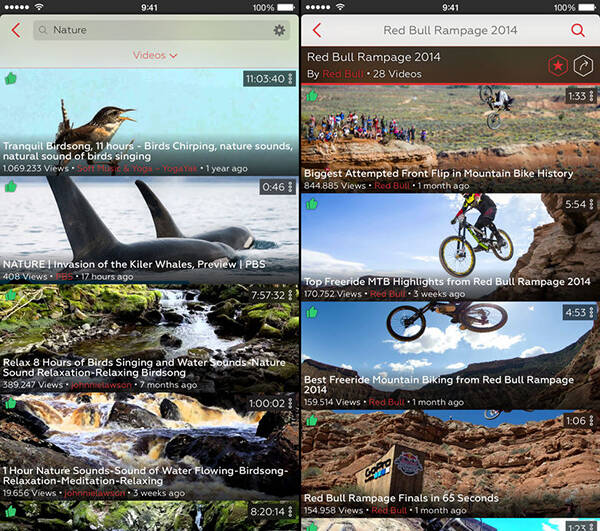The image size is (600, 531).
Task: Favorite the Red Bull Rampage 2014 playlist with the star icon
Action: (557, 66)
